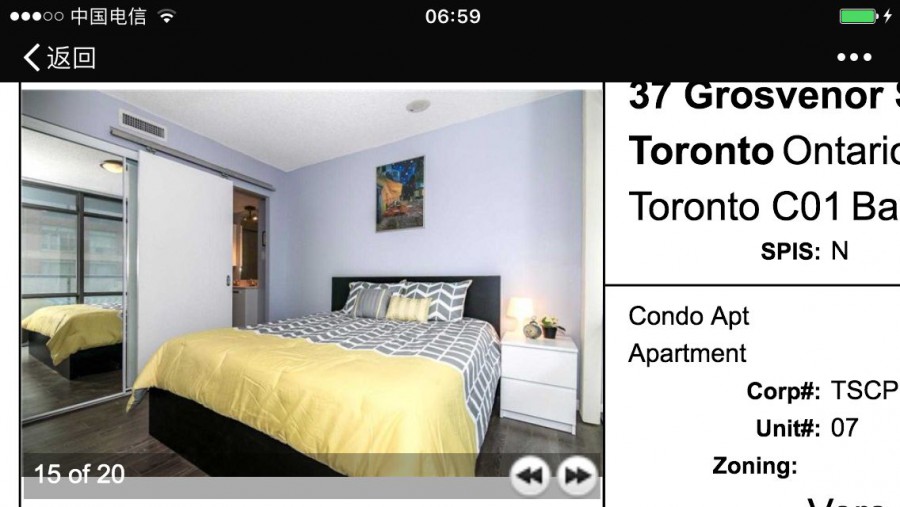Advance to the next listing photo

click(x=577, y=475)
